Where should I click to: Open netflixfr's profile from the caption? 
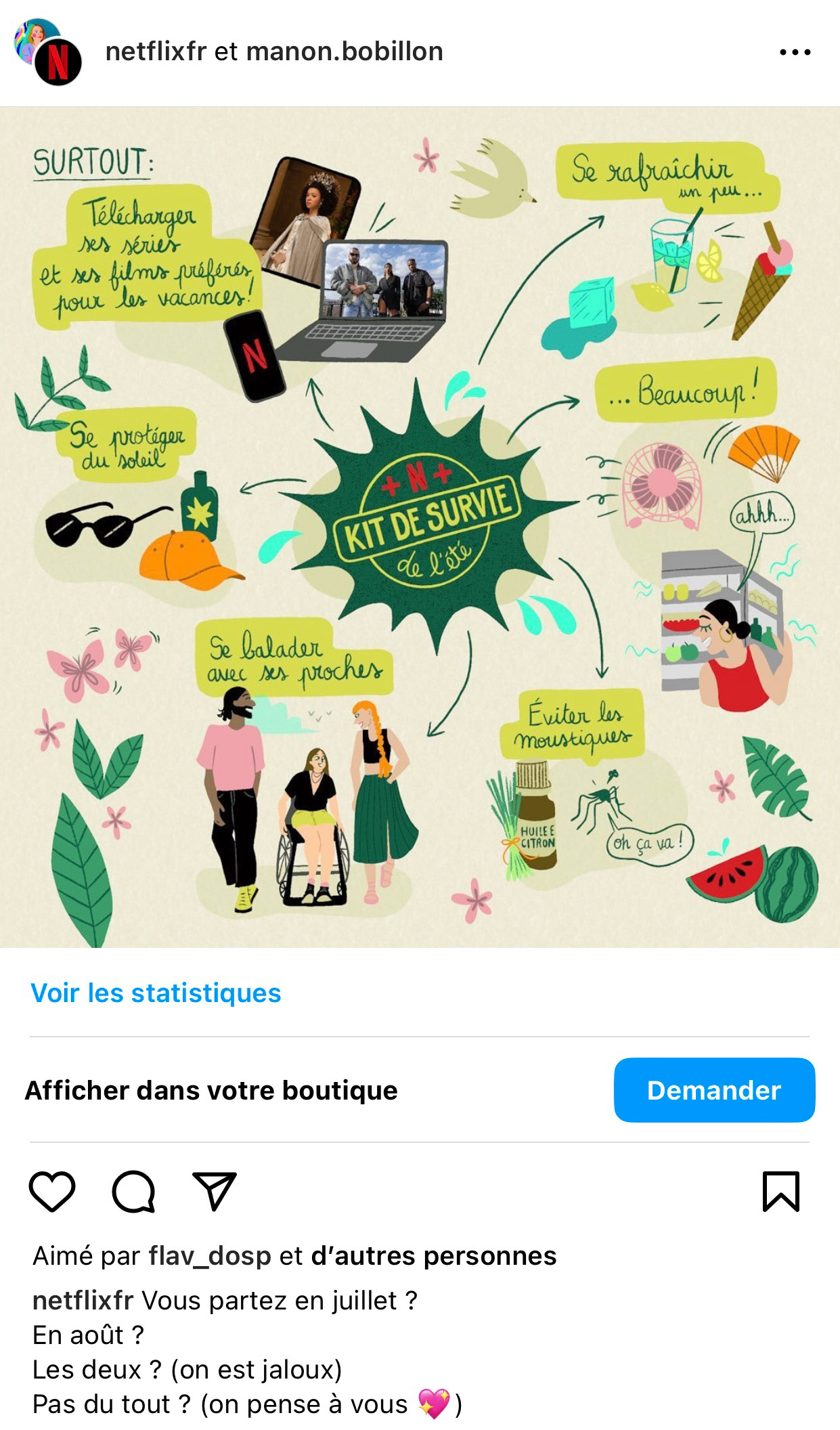[x=83, y=1301]
